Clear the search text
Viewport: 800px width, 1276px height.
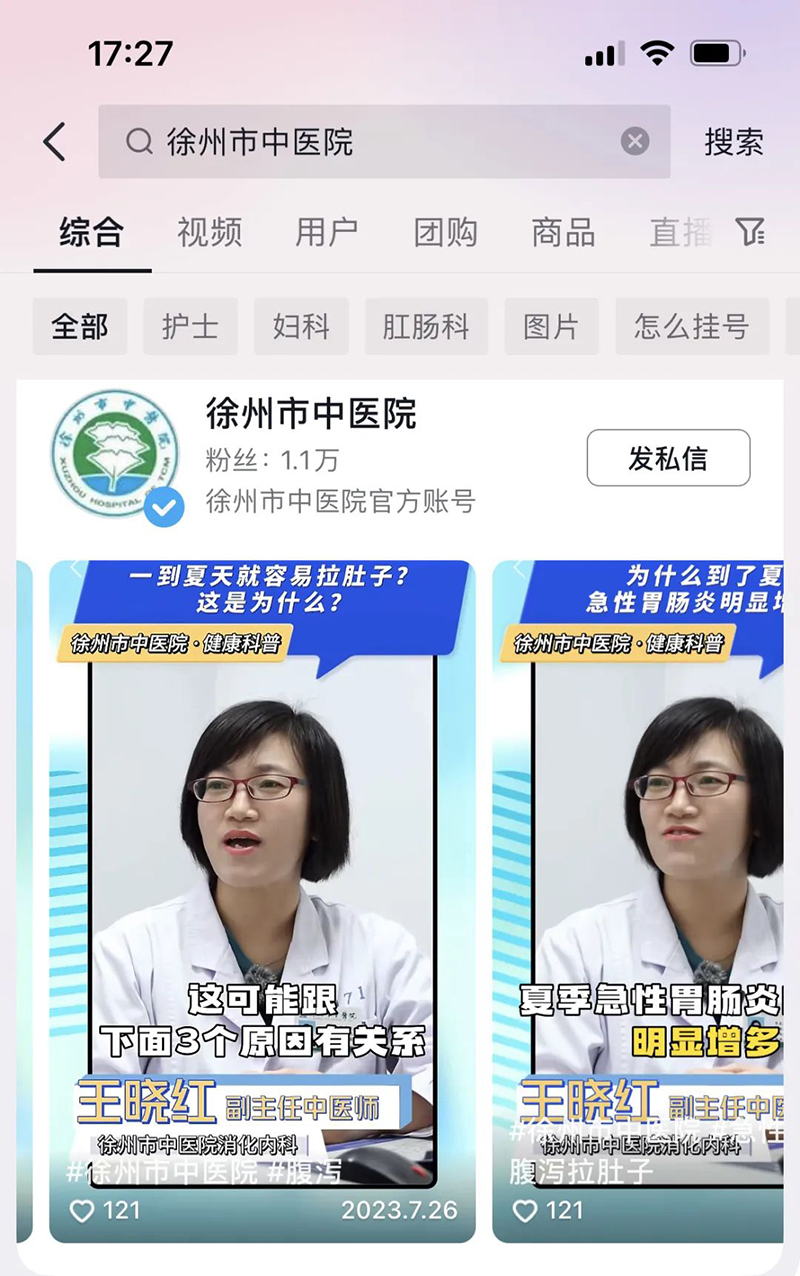click(x=635, y=142)
